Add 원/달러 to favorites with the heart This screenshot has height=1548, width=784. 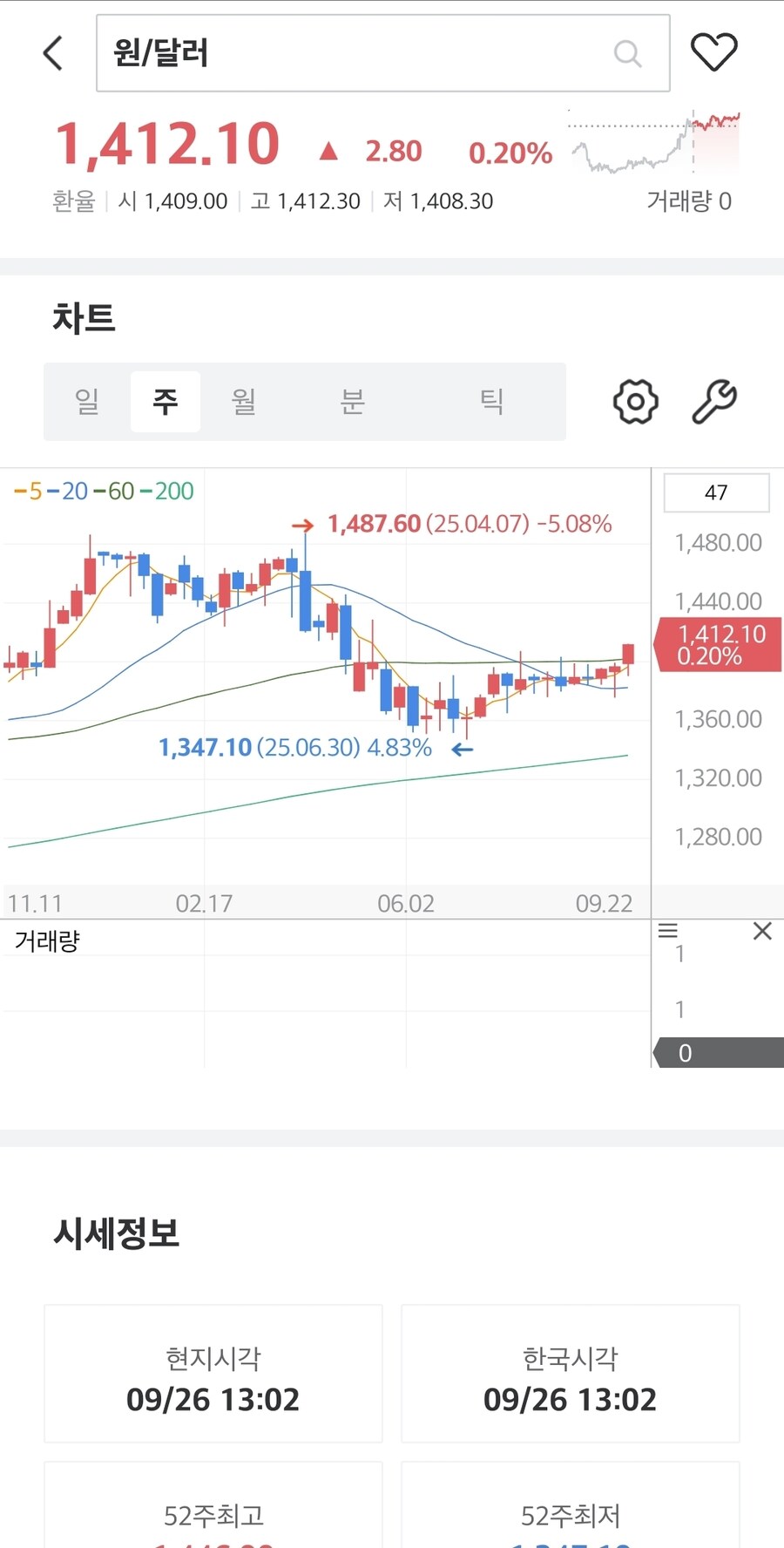[x=713, y=52]
